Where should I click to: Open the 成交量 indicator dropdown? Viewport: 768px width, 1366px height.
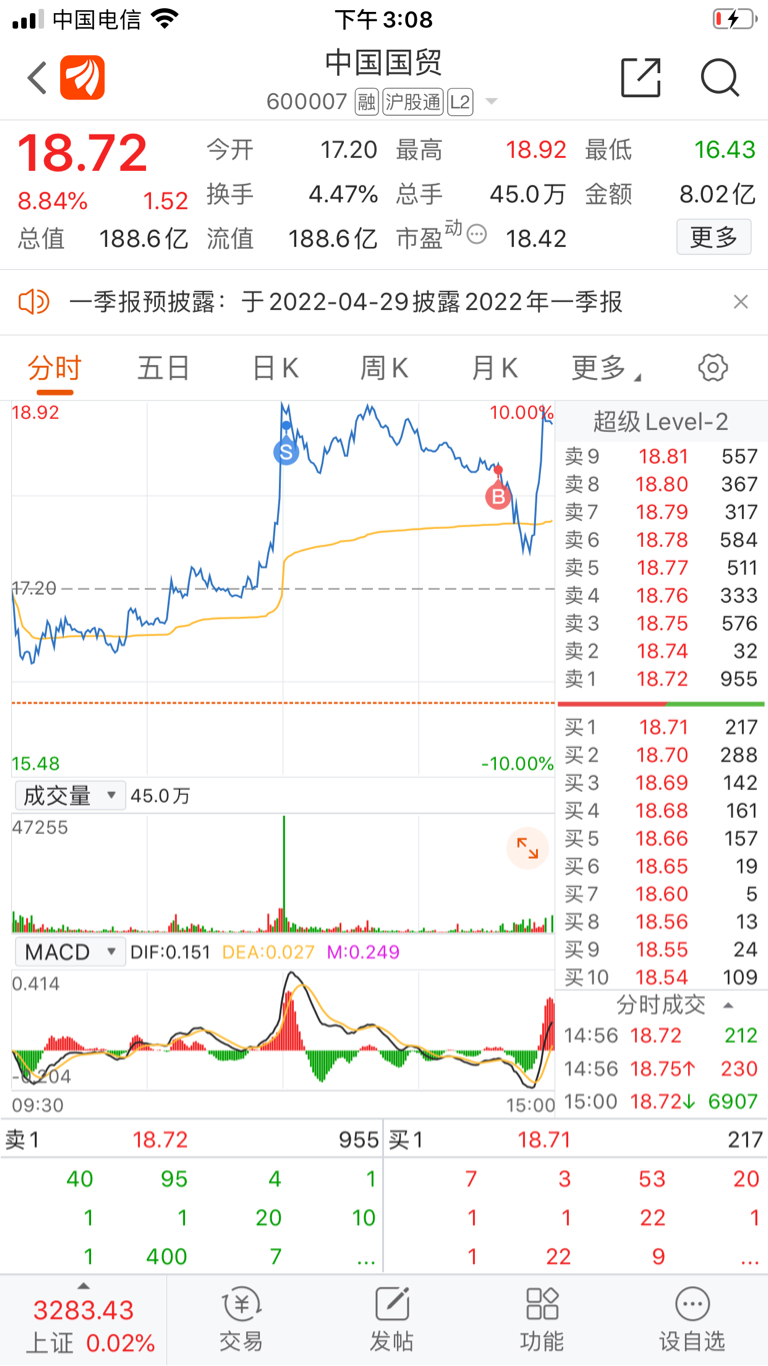(x=70, y=796)
